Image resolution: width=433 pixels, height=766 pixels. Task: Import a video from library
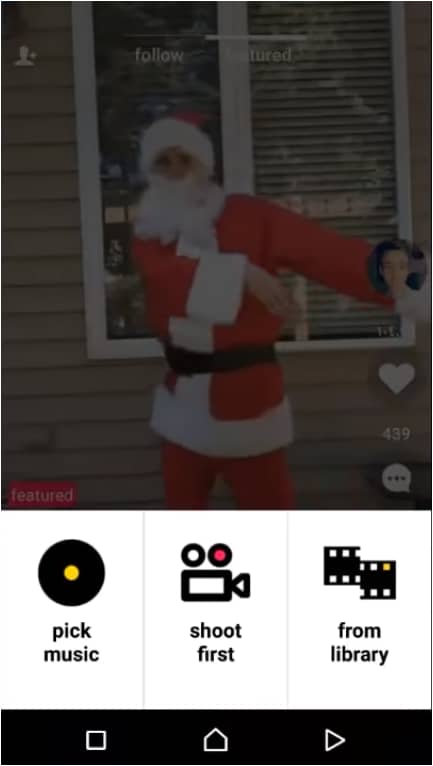(x=359, y=602)
